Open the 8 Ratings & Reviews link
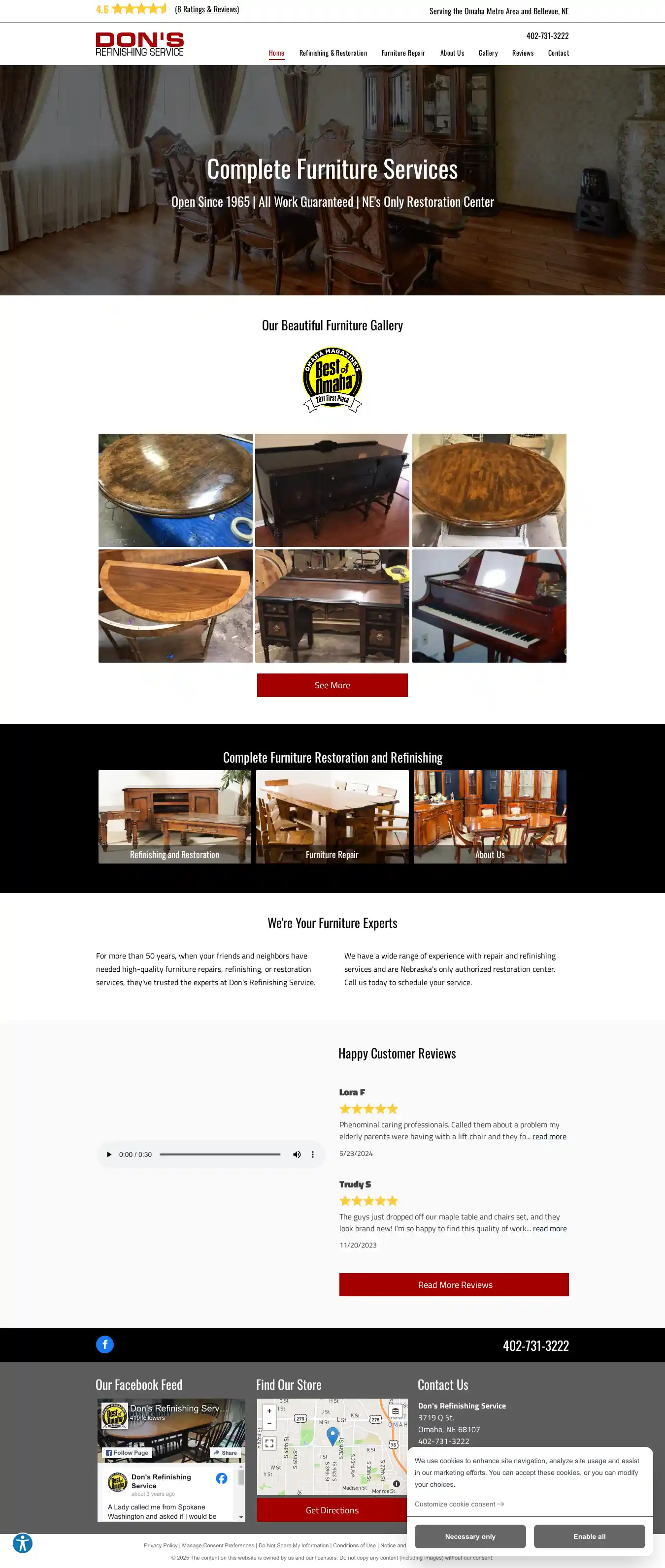 click(206, 9)
